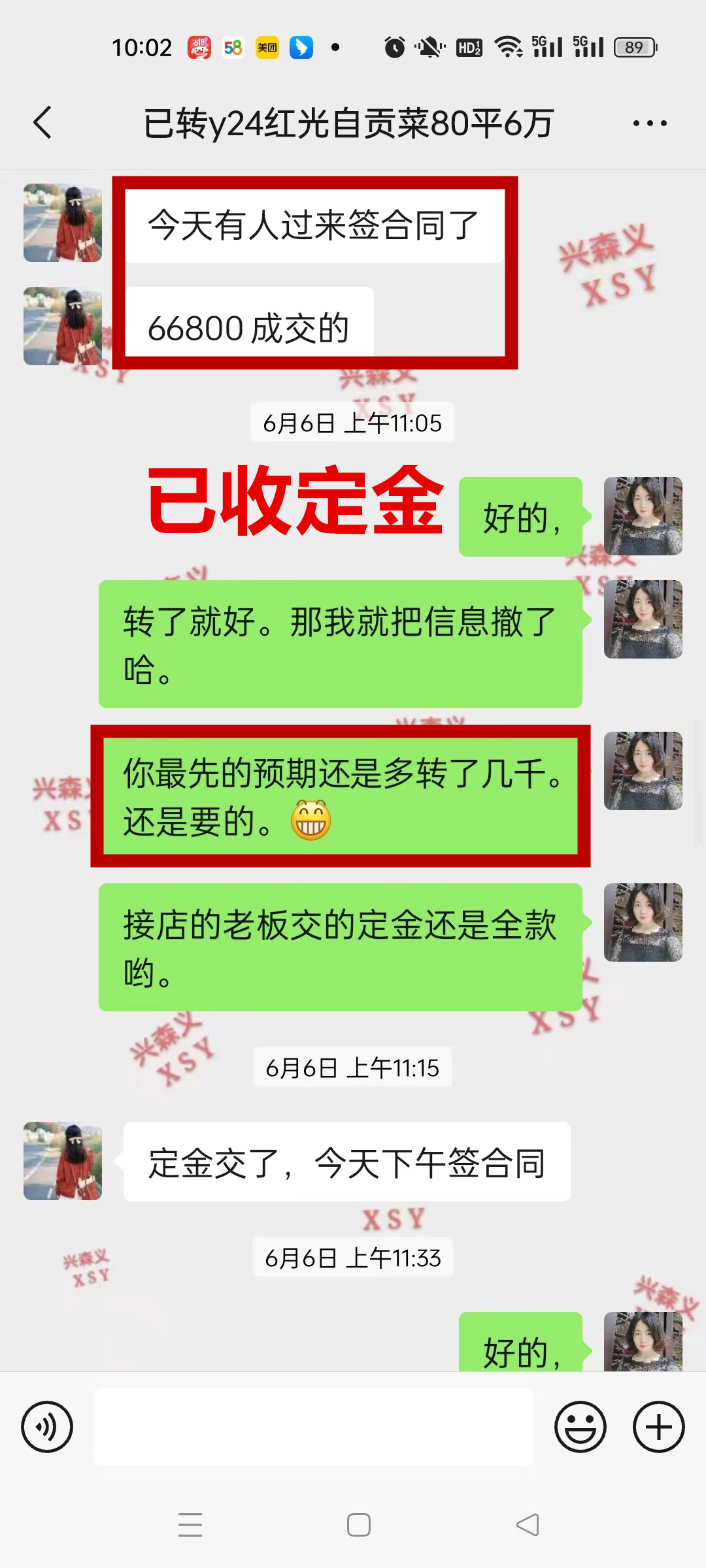Tap the message text field

314,1427
